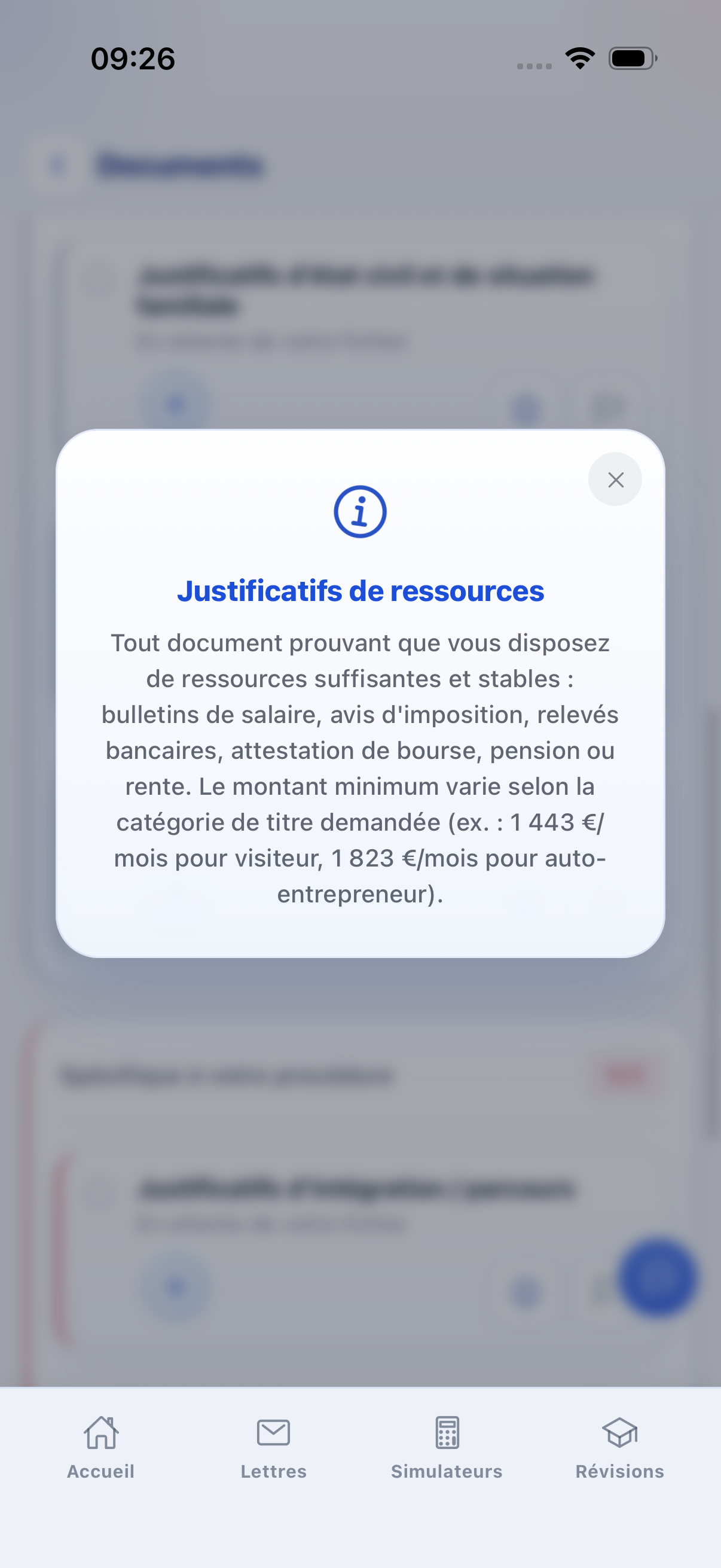Tap the blue info icon in the popup
The image size is (721, 1568).
(x=360, y=511)
